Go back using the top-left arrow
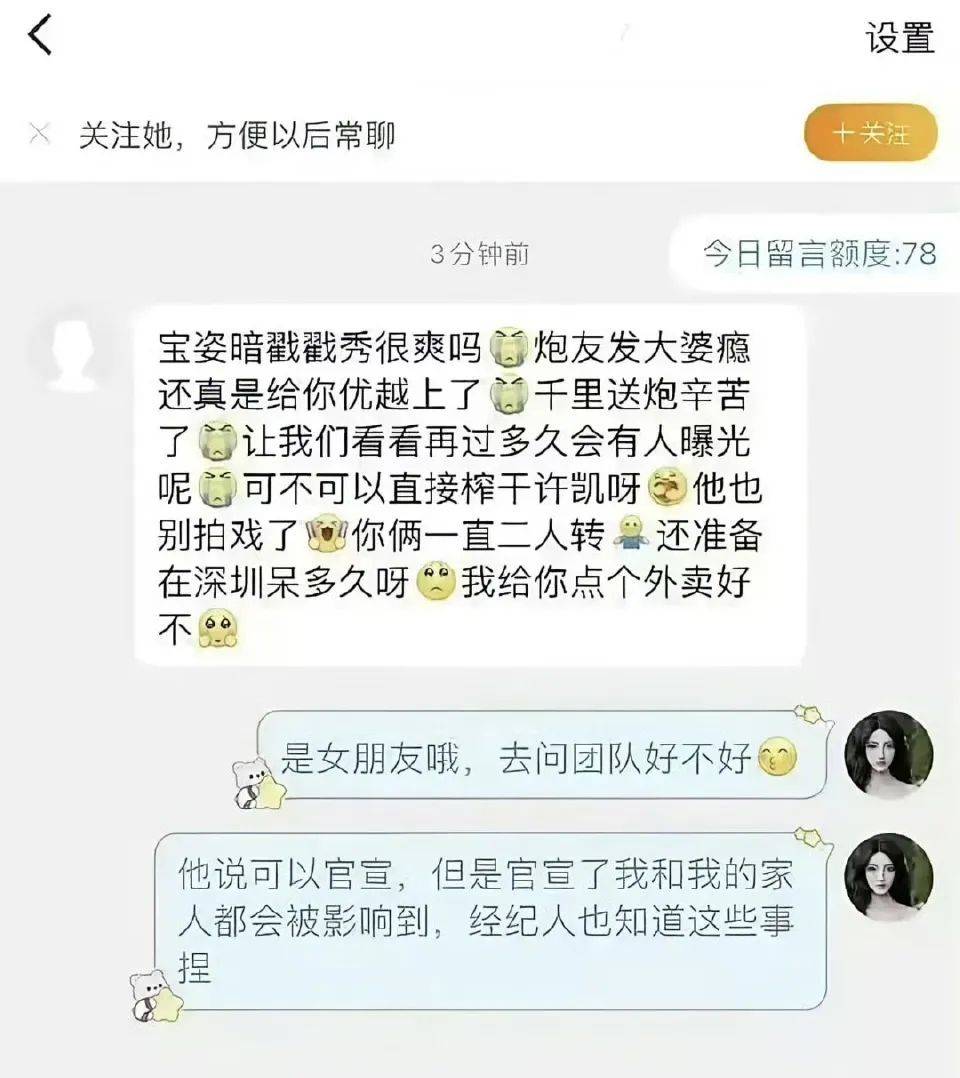Viewport: 960px width, 1078px height. pyautogui.click(x=40, y=36)
